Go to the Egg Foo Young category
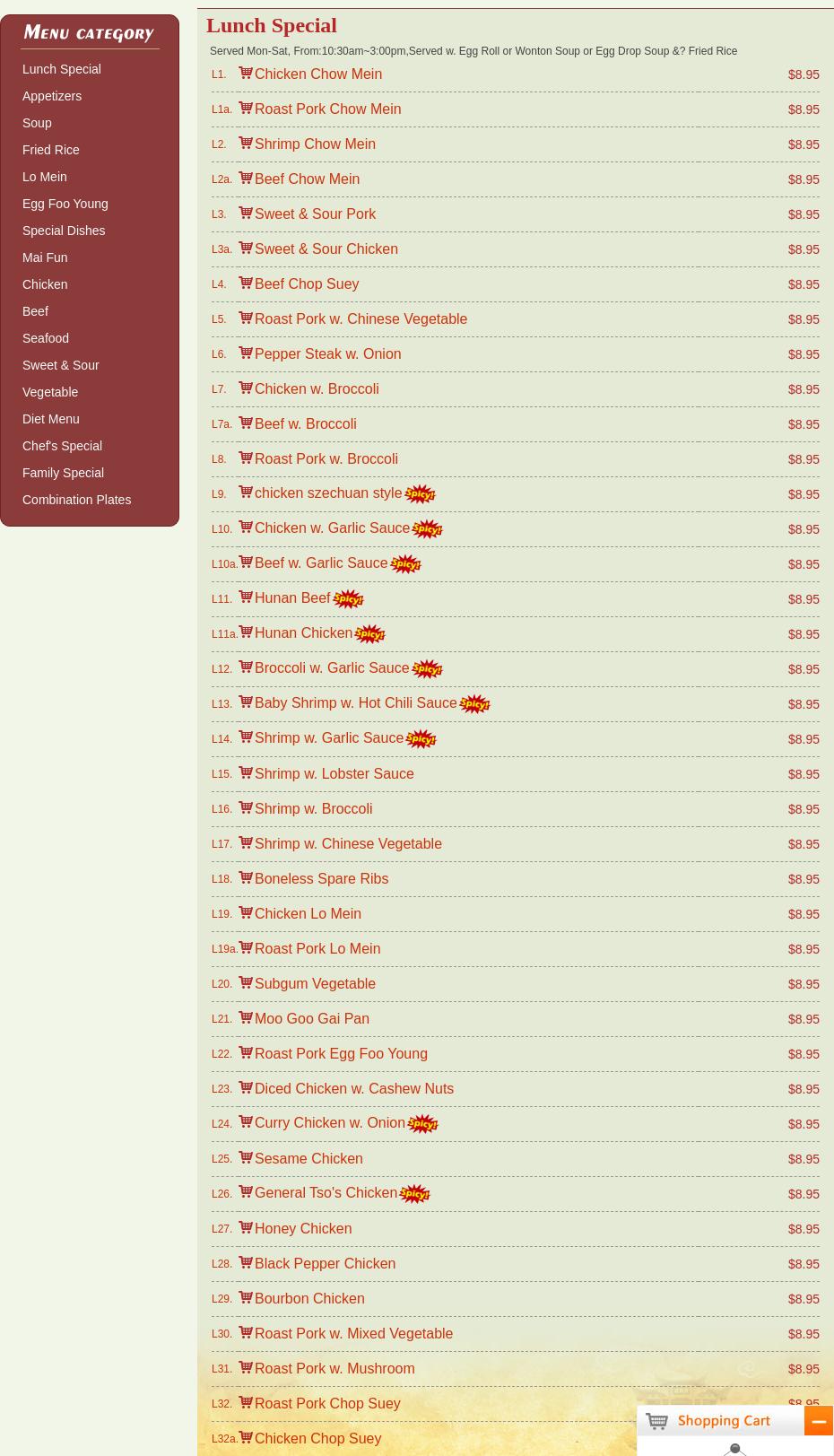This screenshot has width=834, height=1456. (x=65, y=204)
